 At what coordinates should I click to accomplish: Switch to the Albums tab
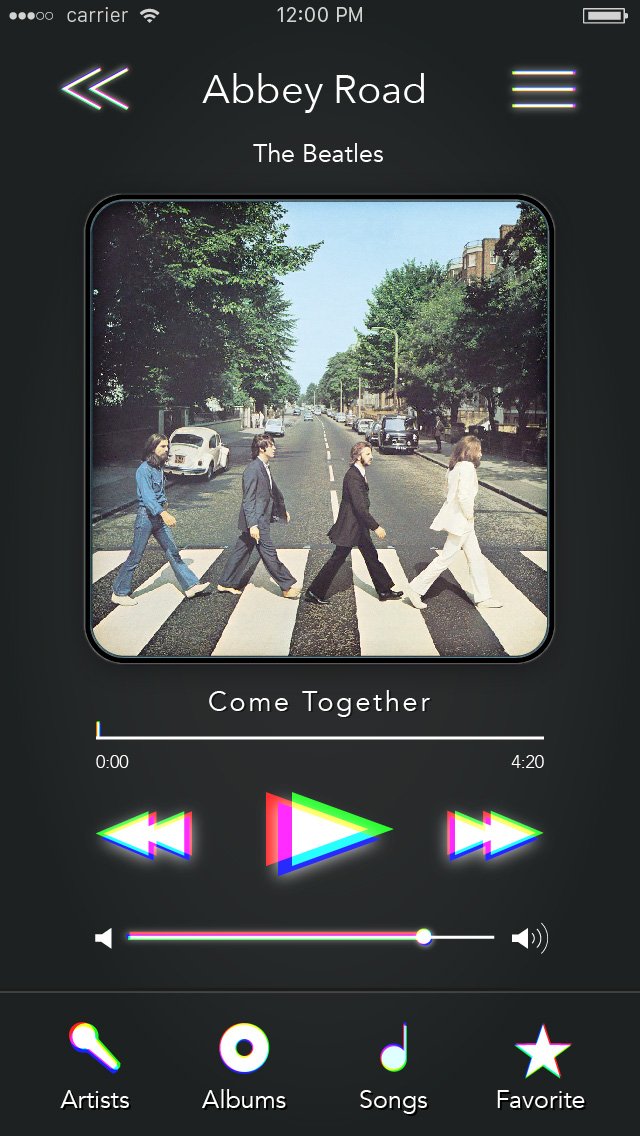[x=244, y=1067]
